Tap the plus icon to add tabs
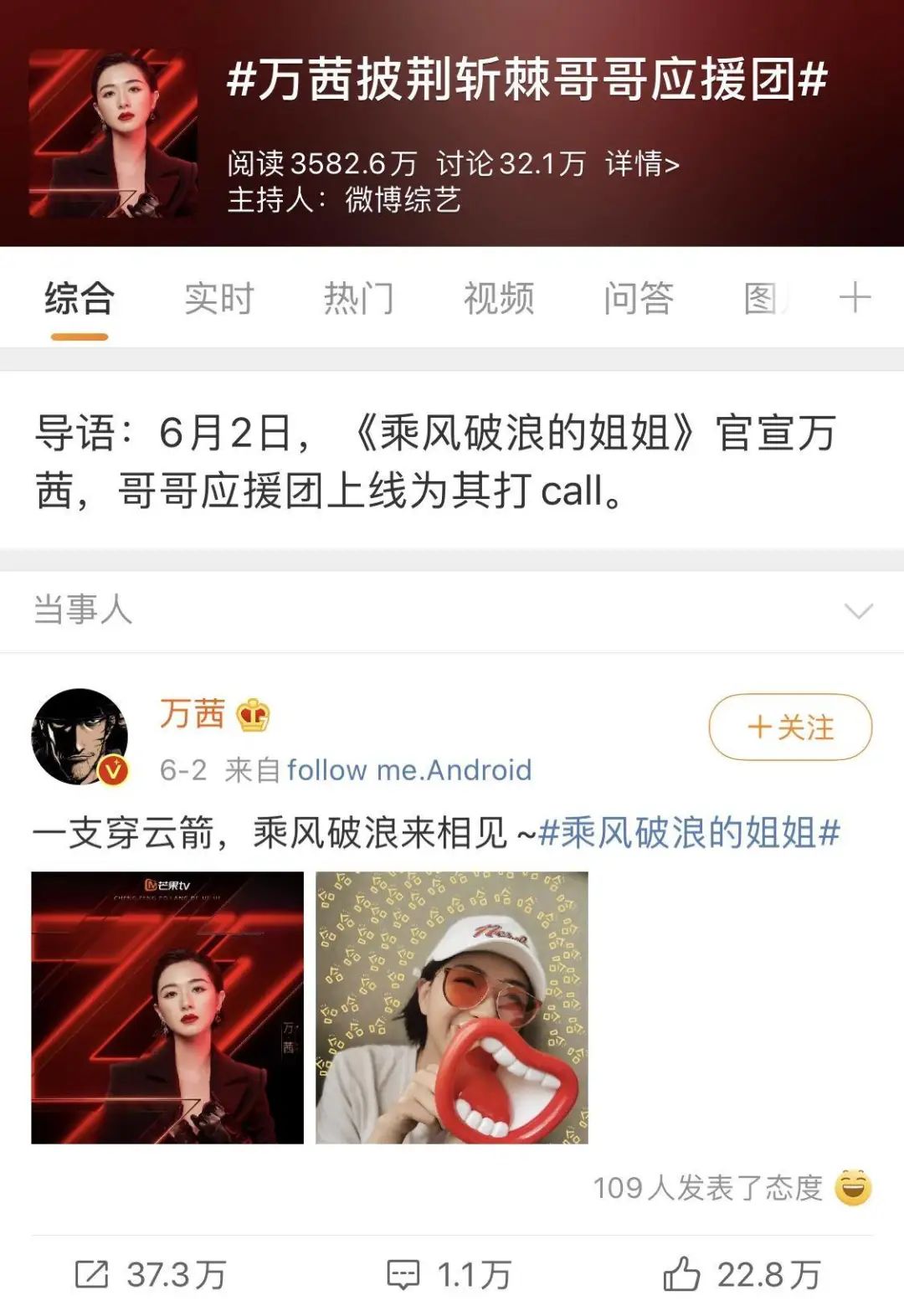The image size is (904, 1316). pyautogui.click(x=855, y=298)
